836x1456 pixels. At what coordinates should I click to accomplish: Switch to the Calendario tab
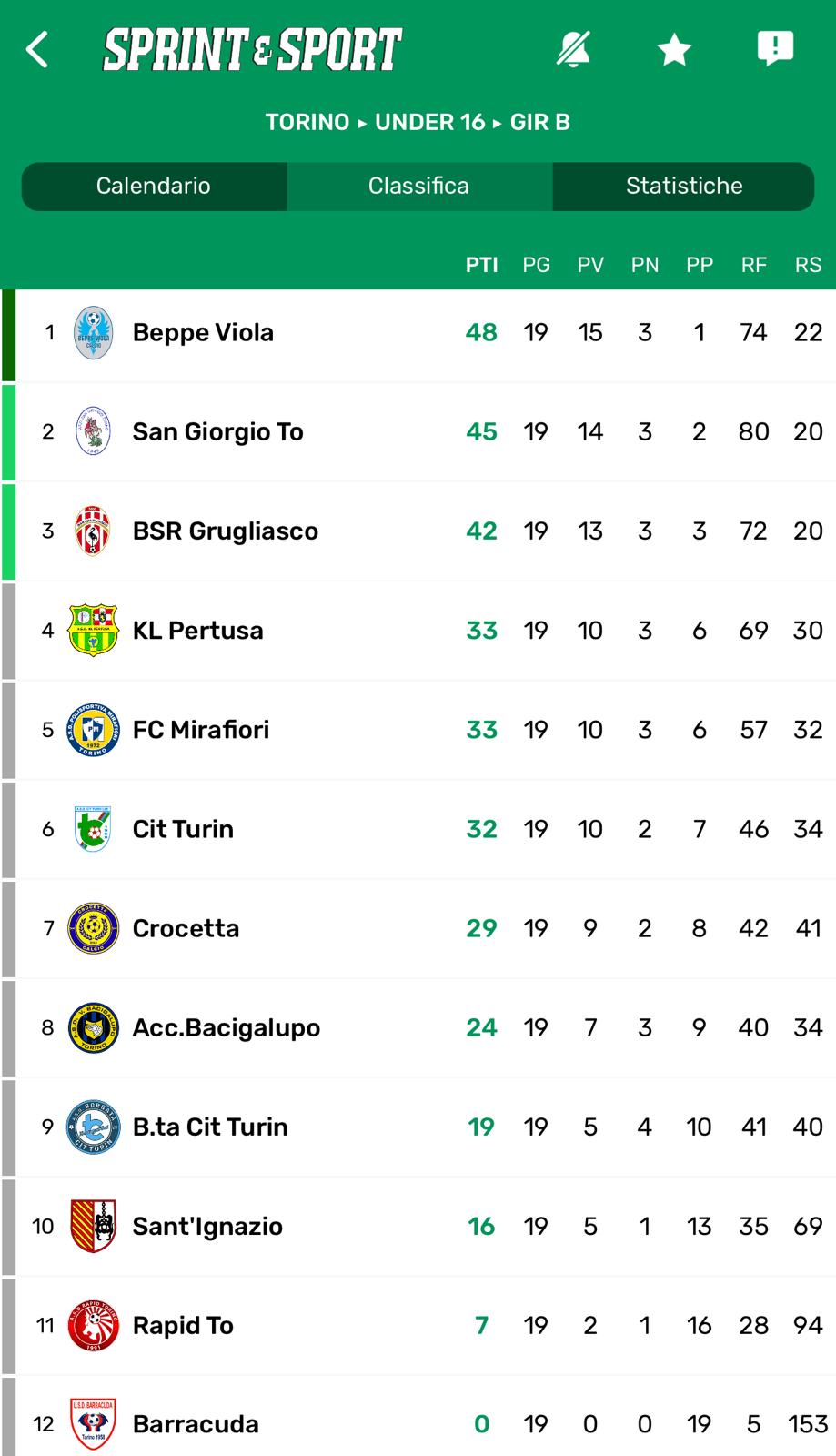pyautogui.click(x=154, y=186)
